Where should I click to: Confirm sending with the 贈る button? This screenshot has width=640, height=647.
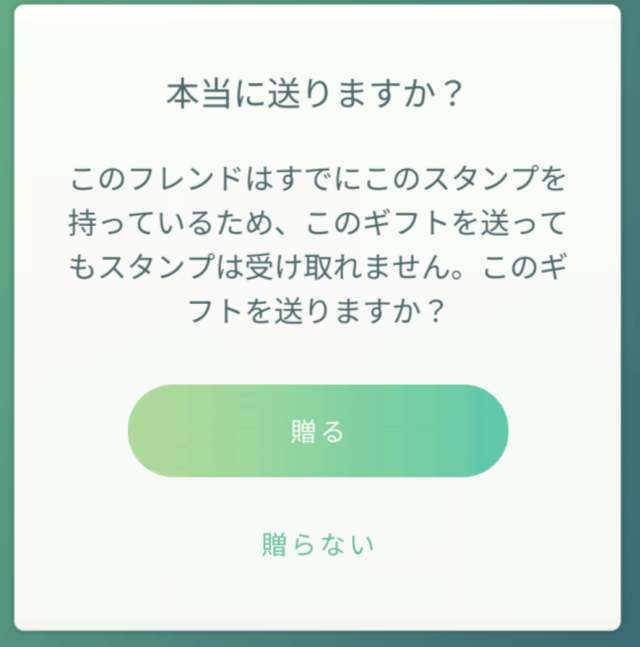318,431
